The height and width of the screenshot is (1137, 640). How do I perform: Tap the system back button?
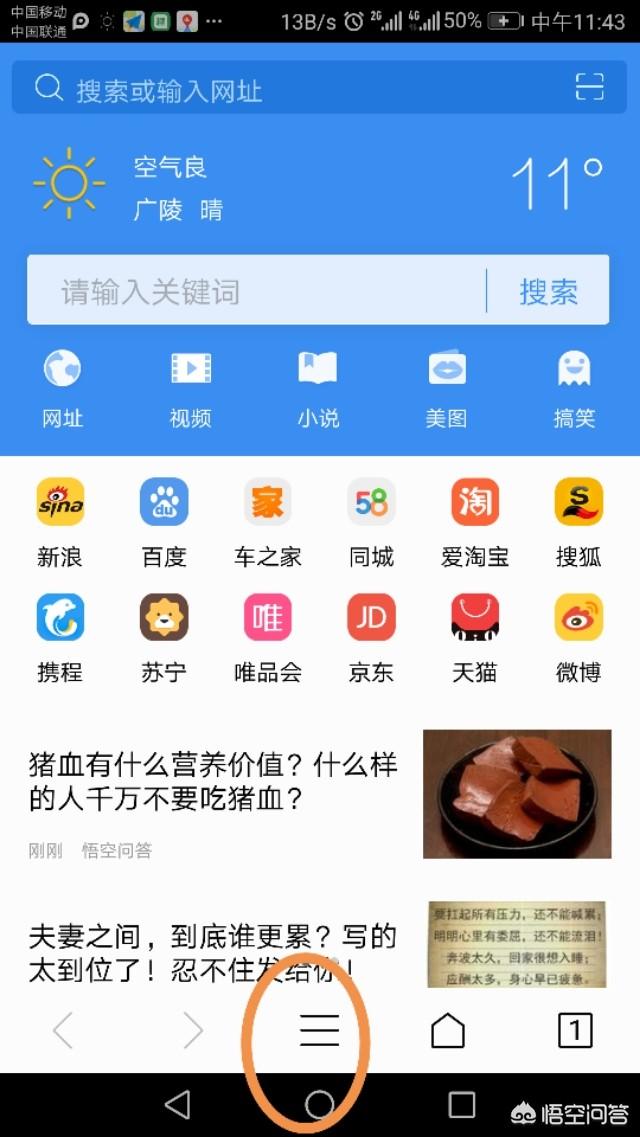click(x=177, y=1104)
